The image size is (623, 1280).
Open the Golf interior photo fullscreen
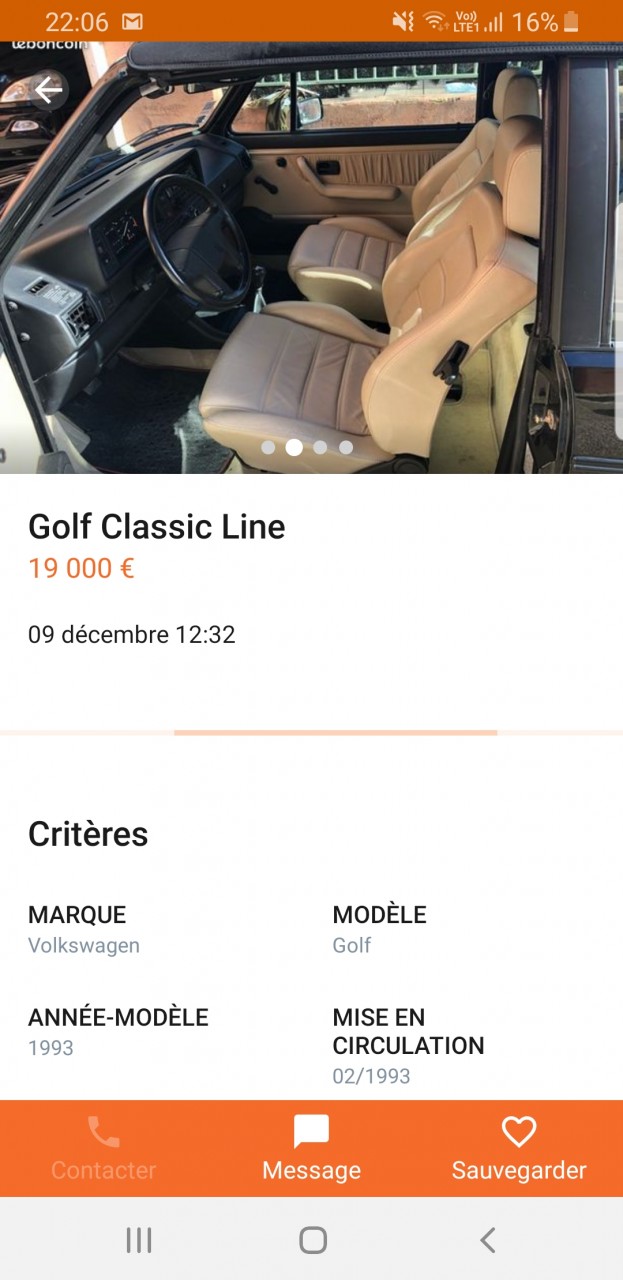point(311,260)
